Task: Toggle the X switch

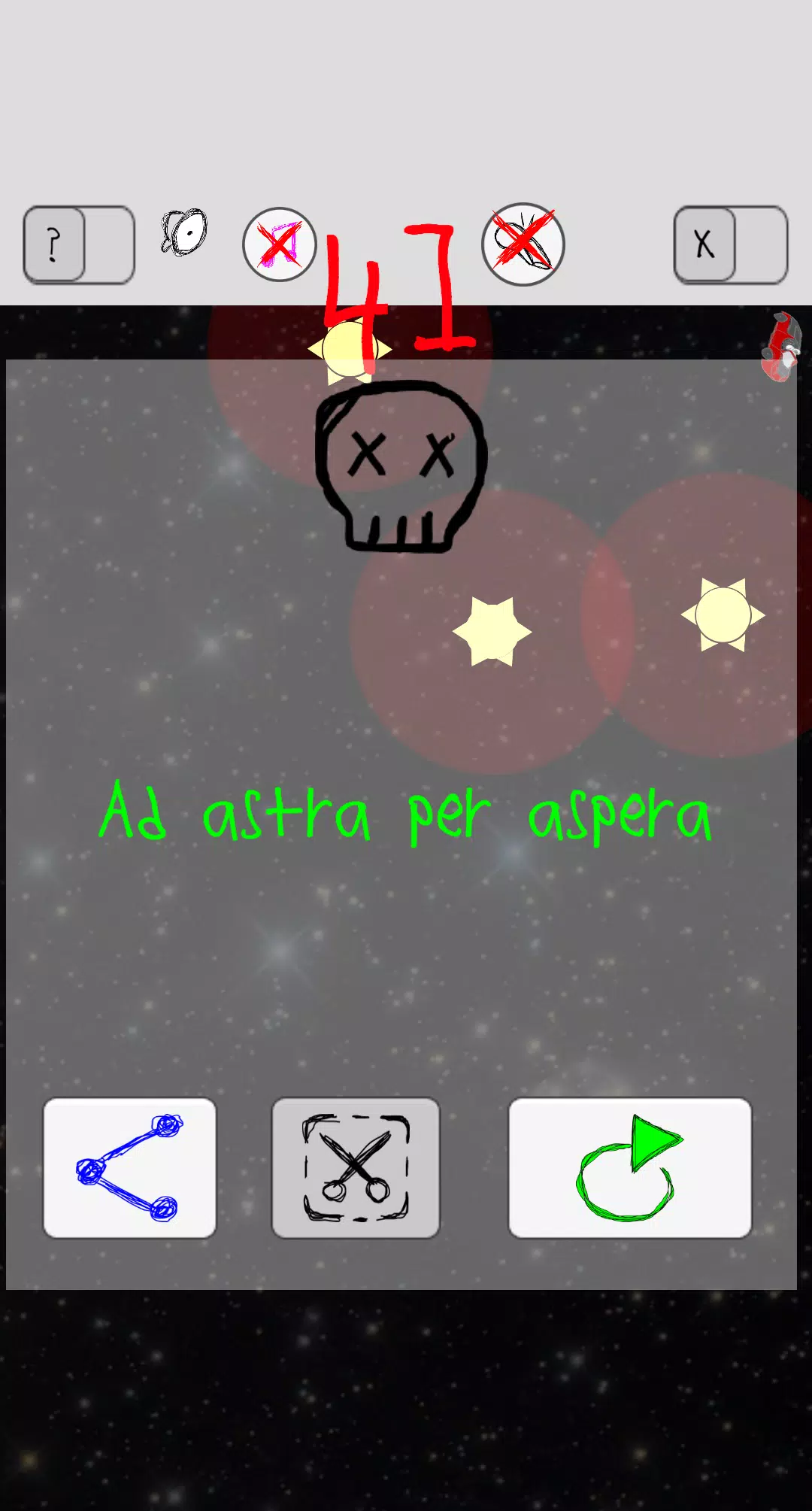Action: 730,245
